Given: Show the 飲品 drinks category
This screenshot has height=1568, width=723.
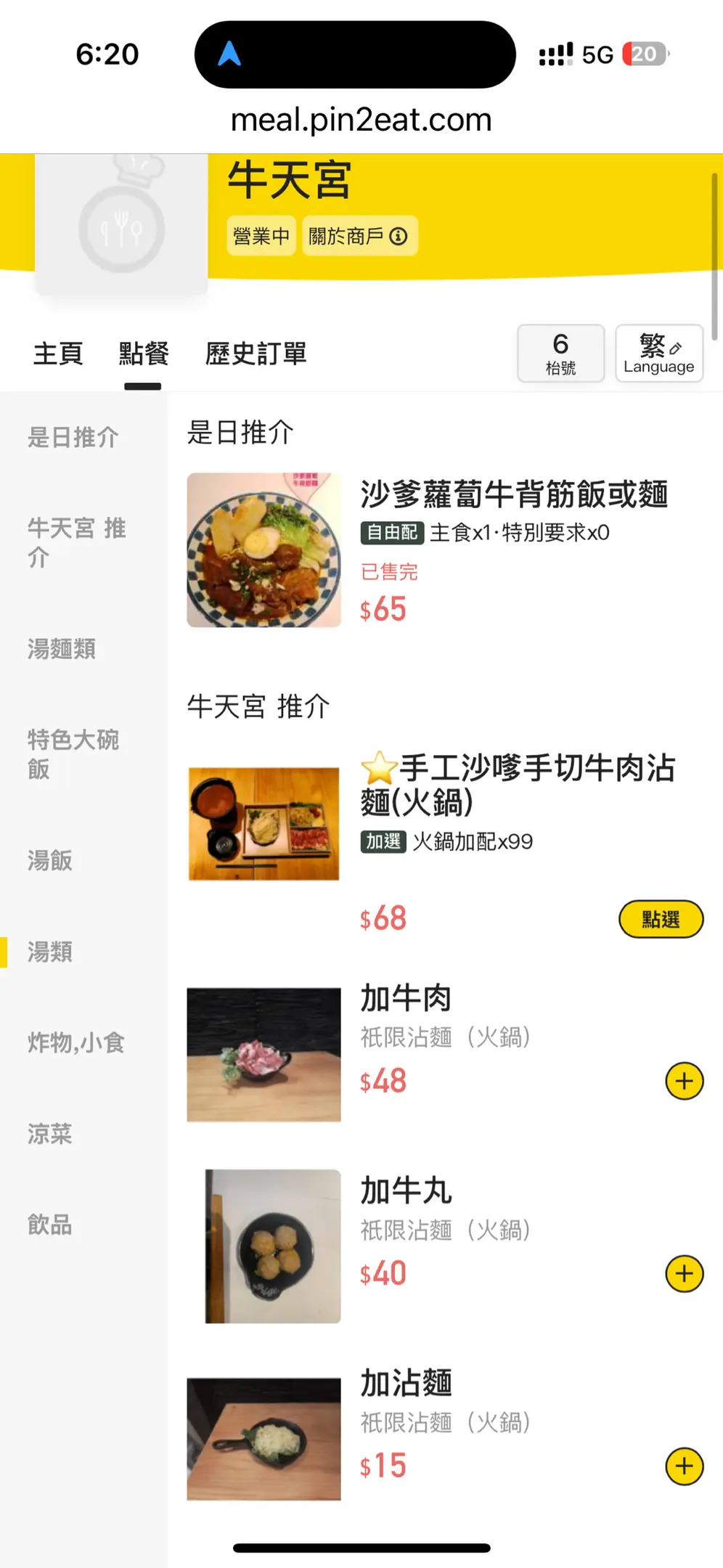Looking at the screenshot, I should 50,1225.
